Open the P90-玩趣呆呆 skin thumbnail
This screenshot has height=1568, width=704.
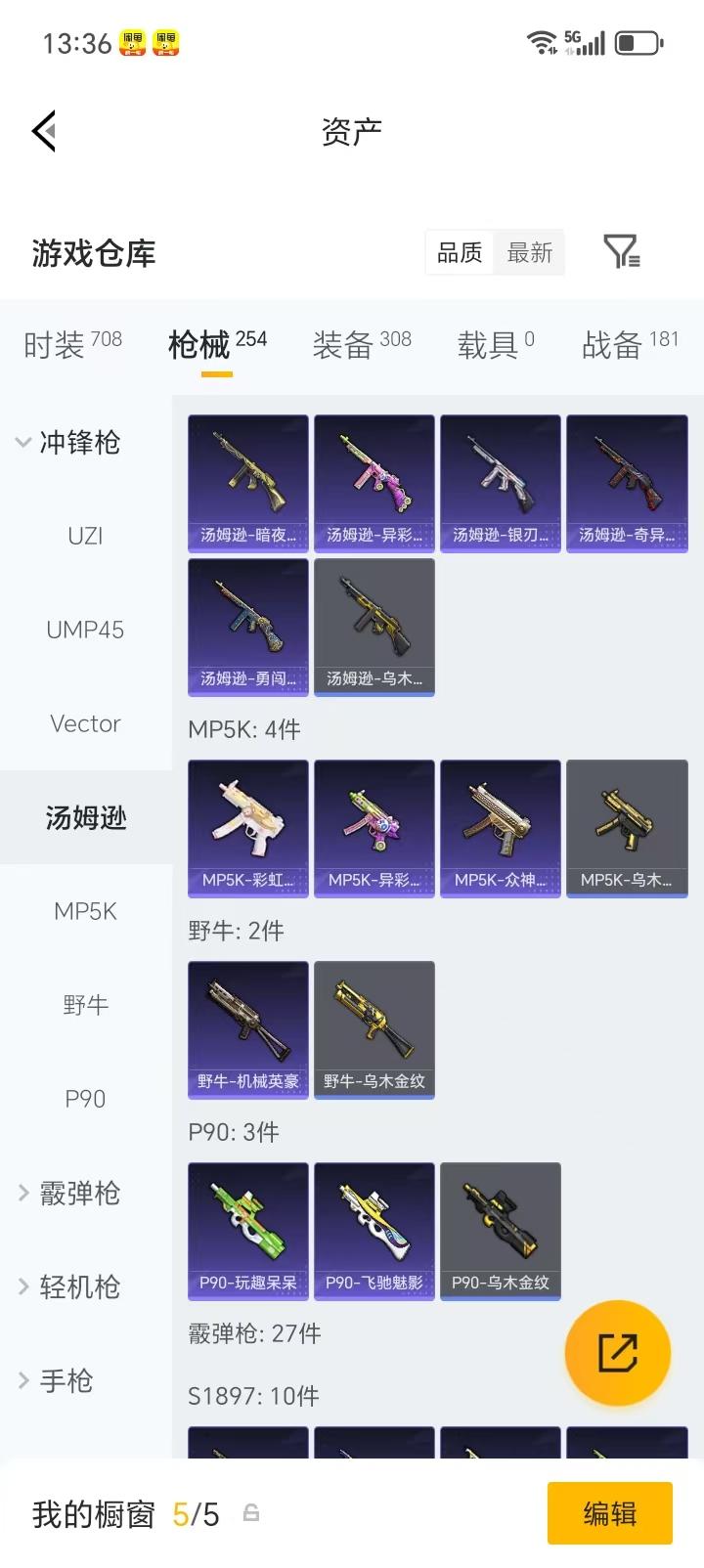[247, 1231]
